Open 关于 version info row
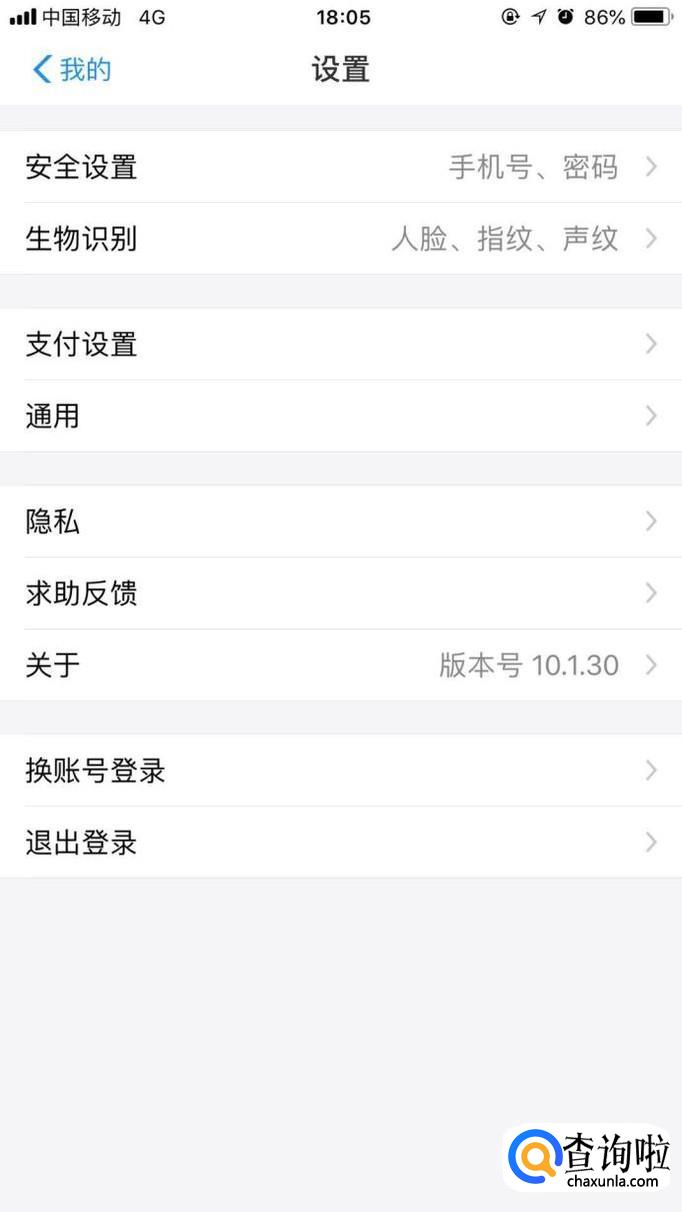 tap(340, 665)
